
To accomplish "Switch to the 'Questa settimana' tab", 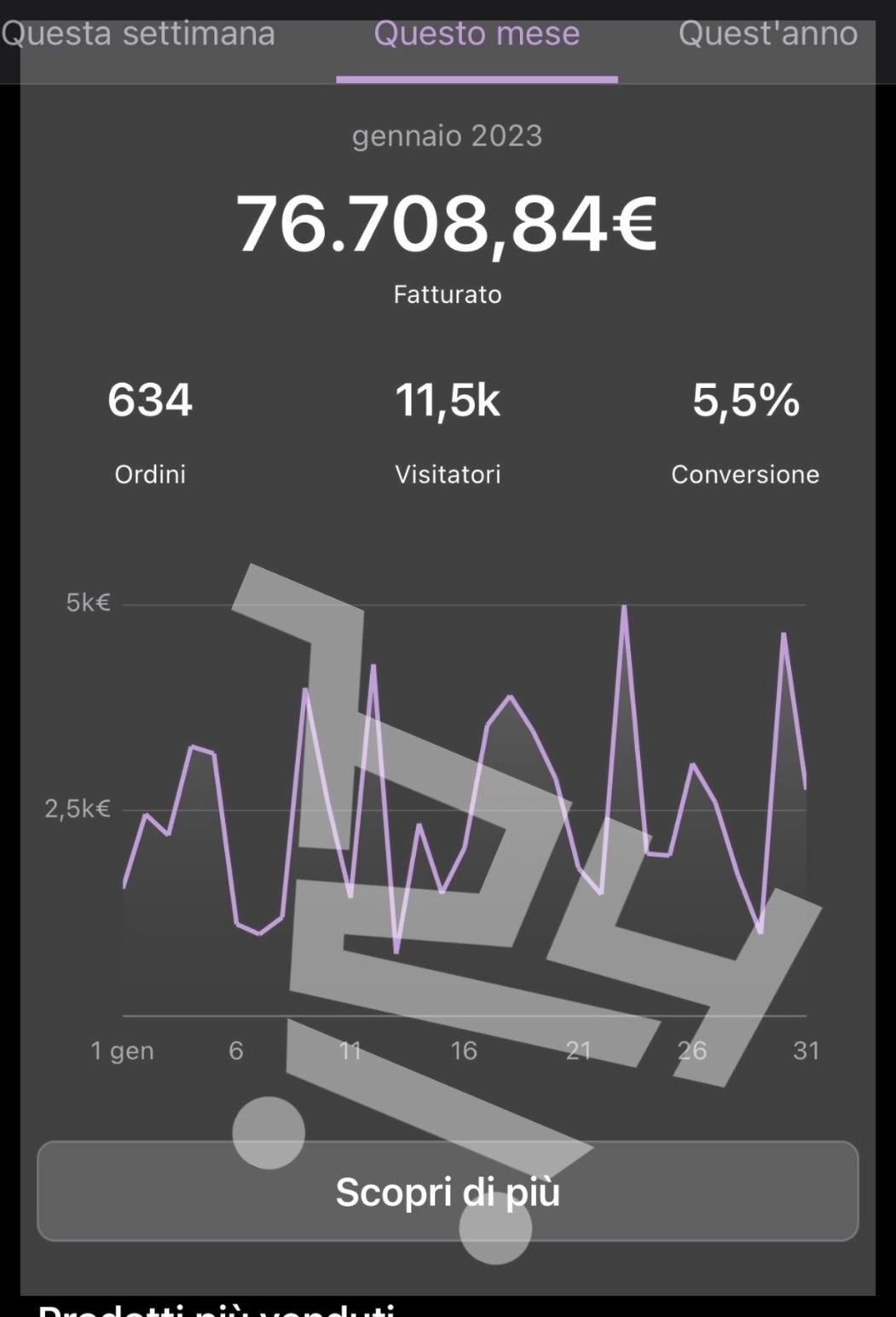I will pyautogui.click(x=139, y=34).
